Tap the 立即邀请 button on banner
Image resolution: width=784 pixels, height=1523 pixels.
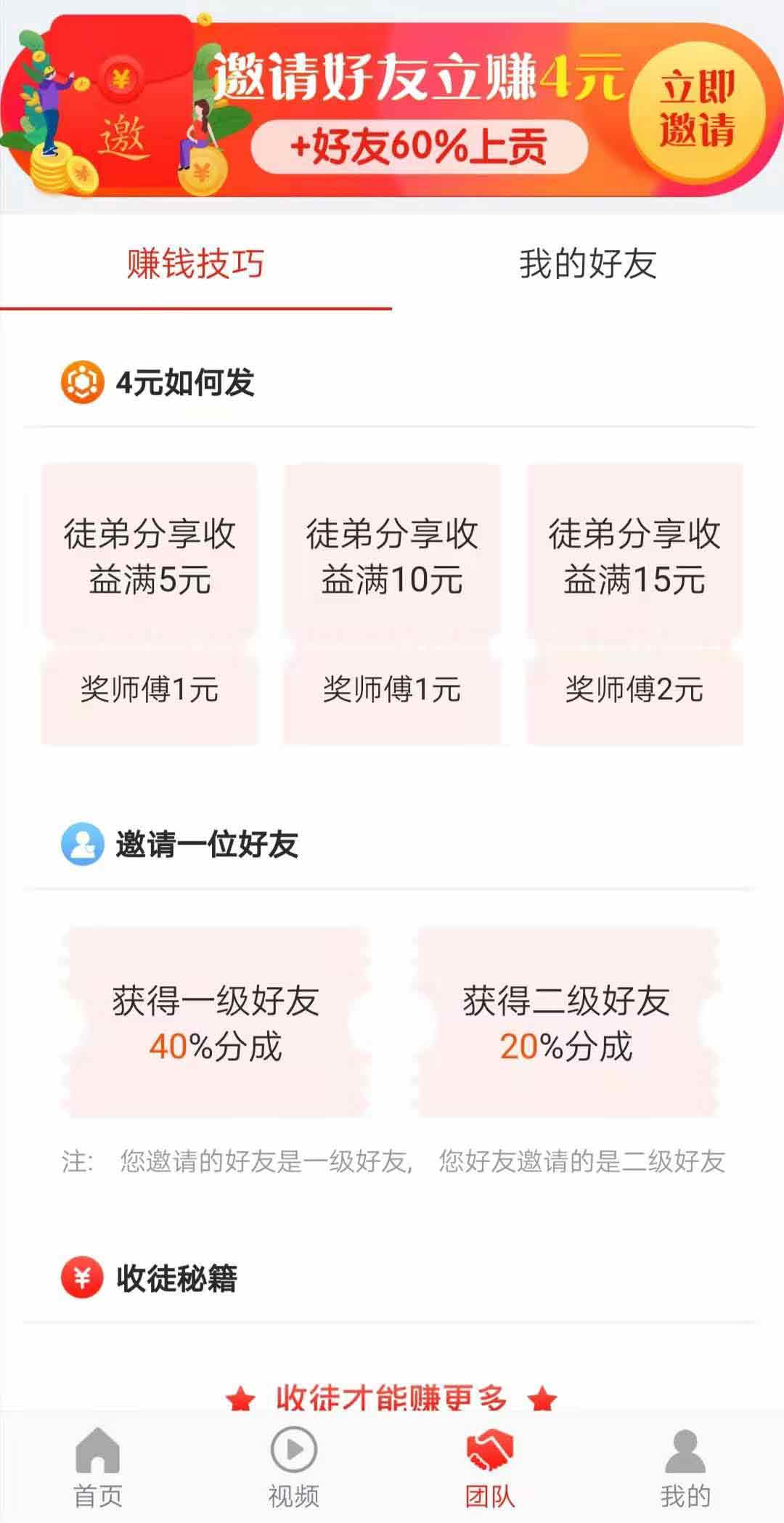coord(696,110)
